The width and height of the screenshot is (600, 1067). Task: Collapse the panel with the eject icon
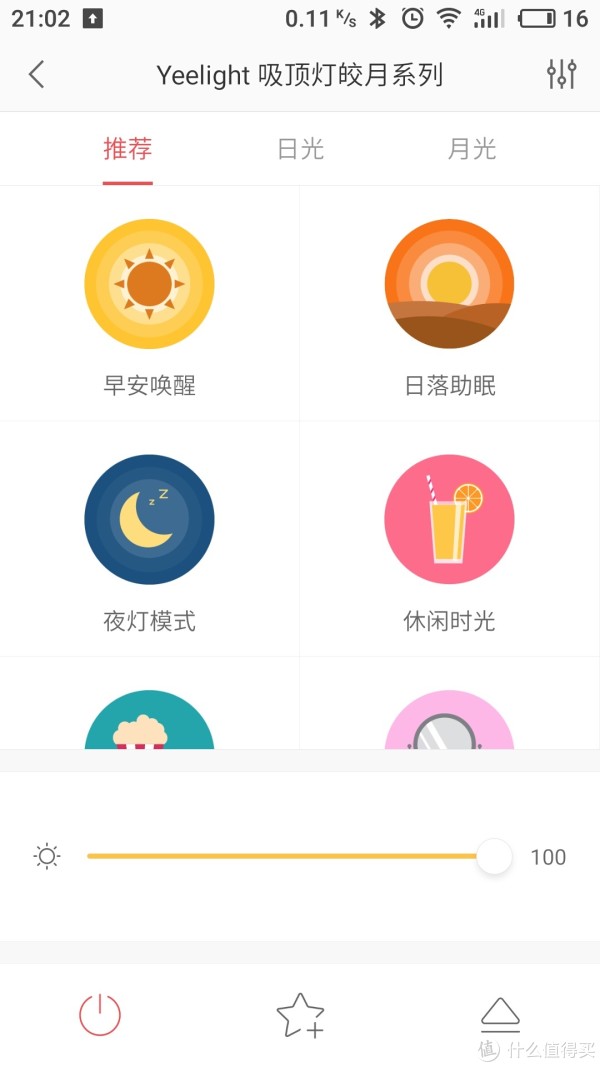pos(501,1015)
